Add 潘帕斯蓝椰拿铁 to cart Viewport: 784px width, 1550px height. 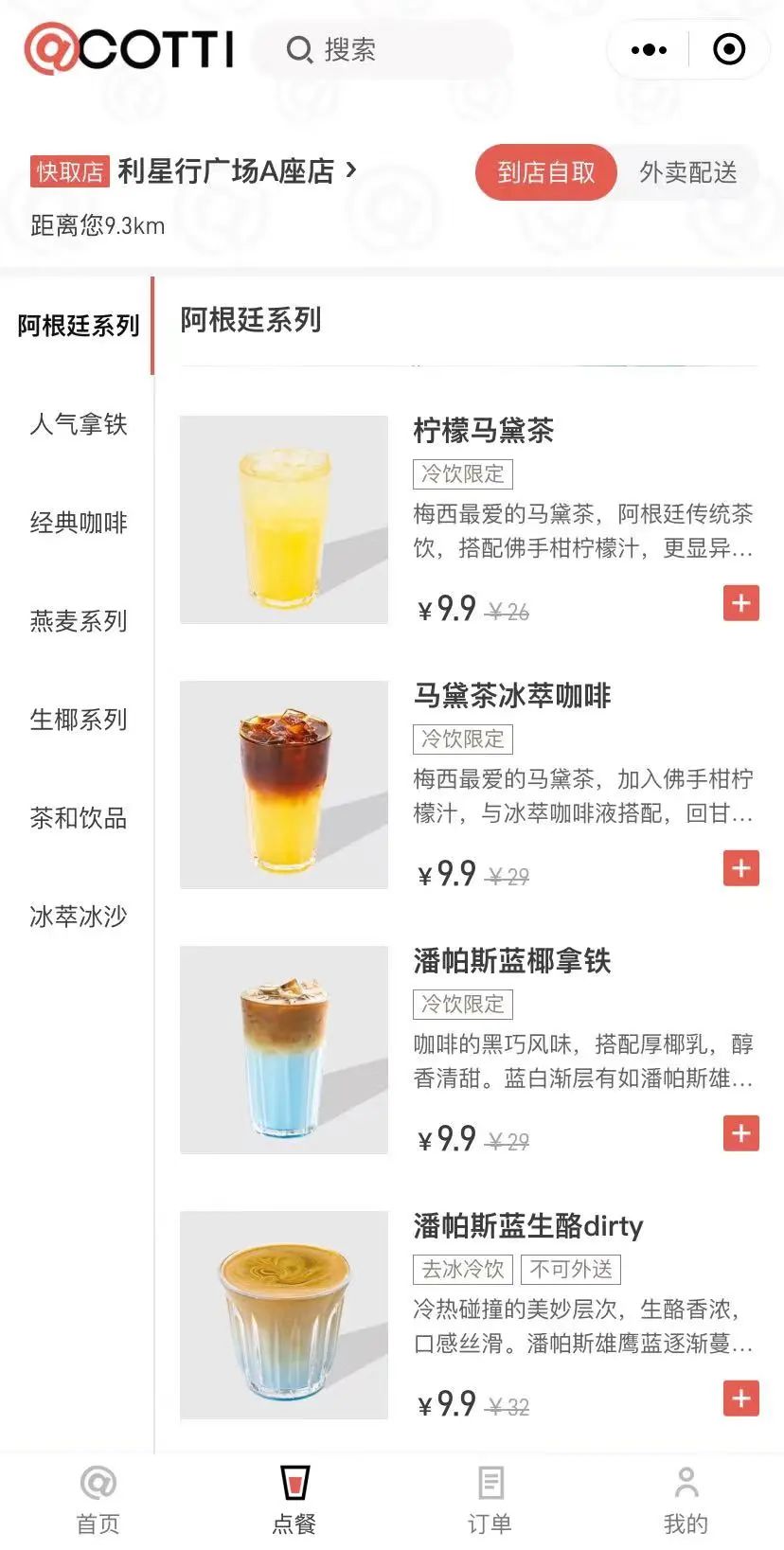(x=740, y=1133)
